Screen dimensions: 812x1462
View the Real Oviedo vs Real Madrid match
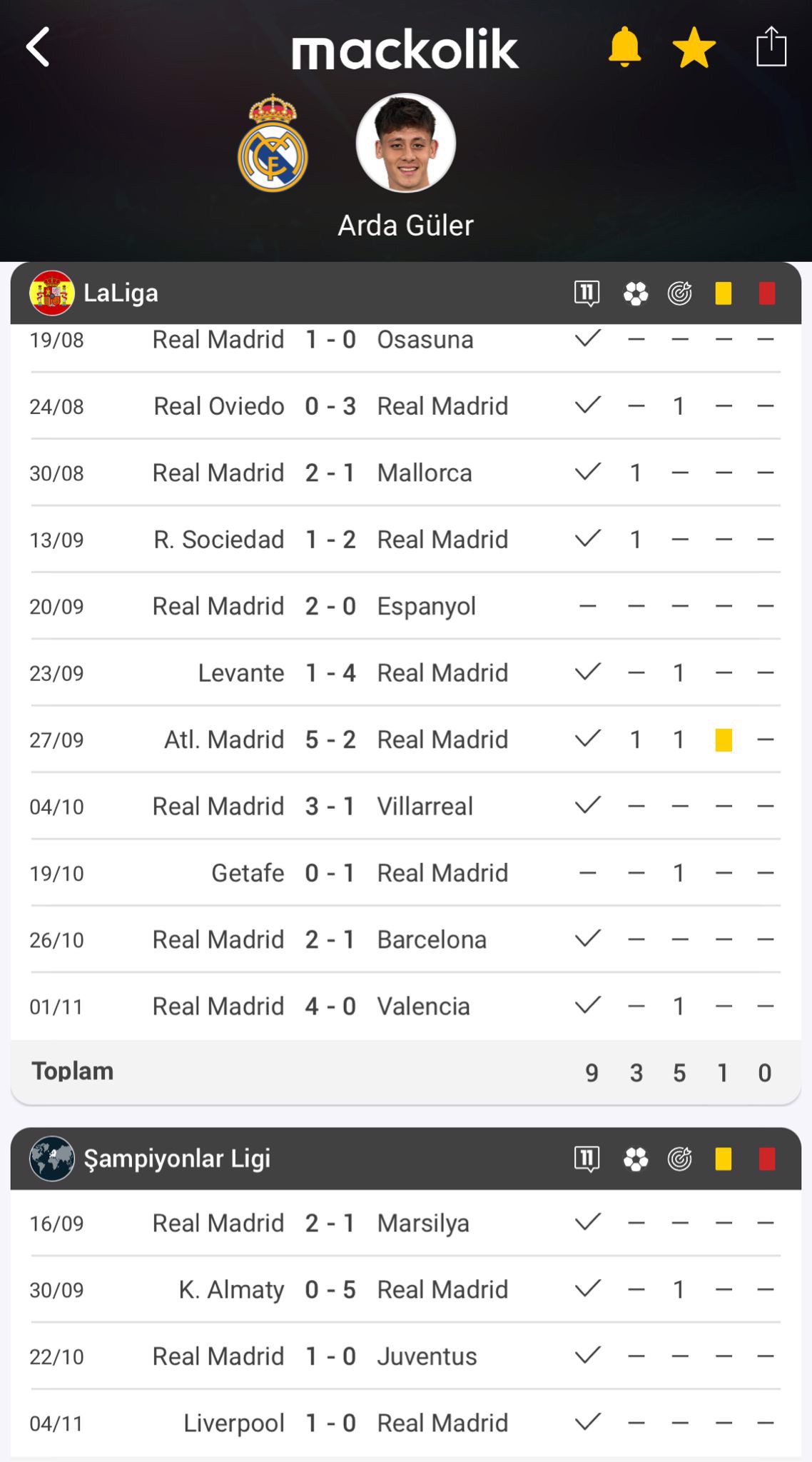pyautogui.click(x=330, y=406)
